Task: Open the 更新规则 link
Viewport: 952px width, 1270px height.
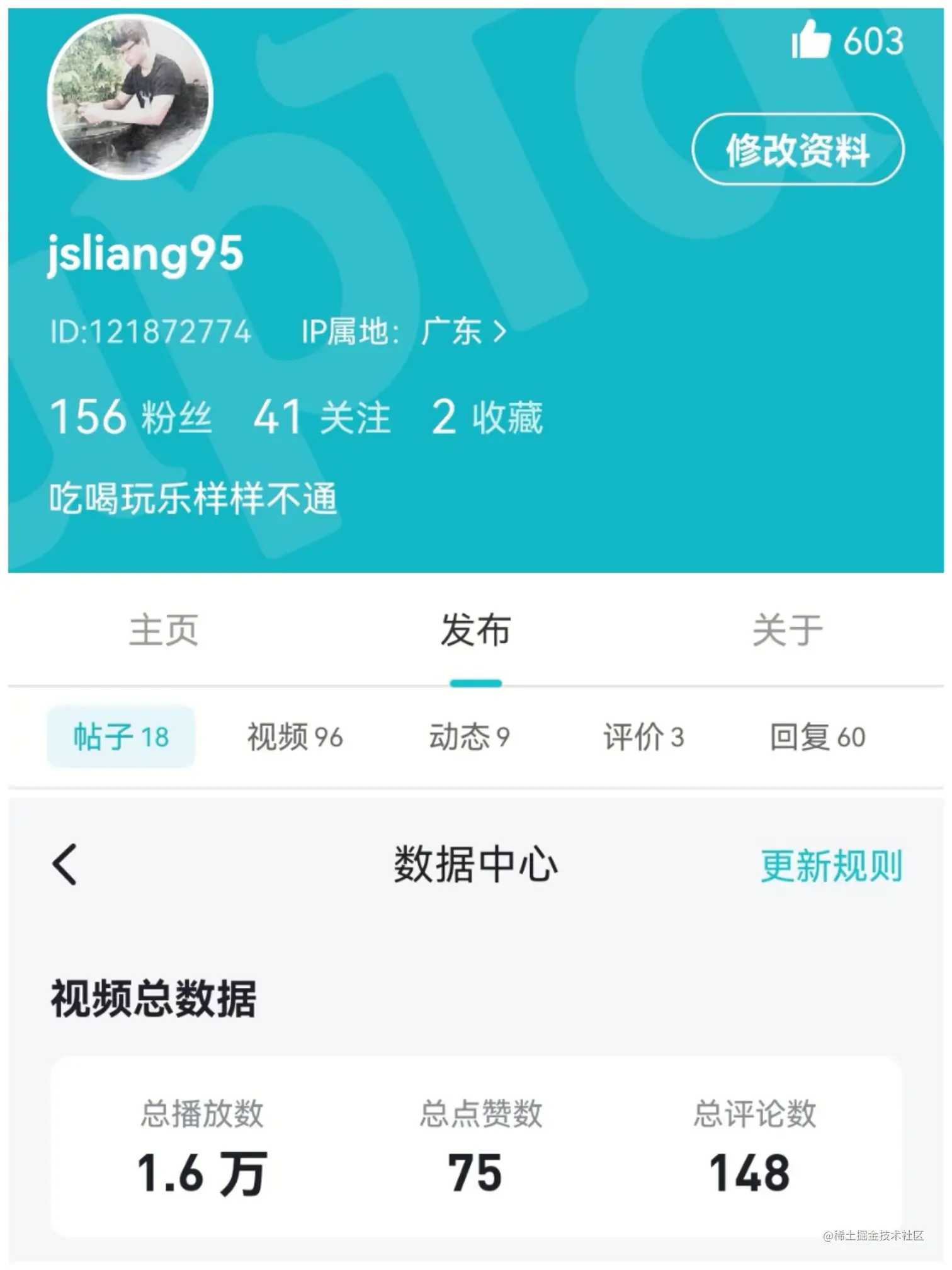Action: tap(831, 866)
